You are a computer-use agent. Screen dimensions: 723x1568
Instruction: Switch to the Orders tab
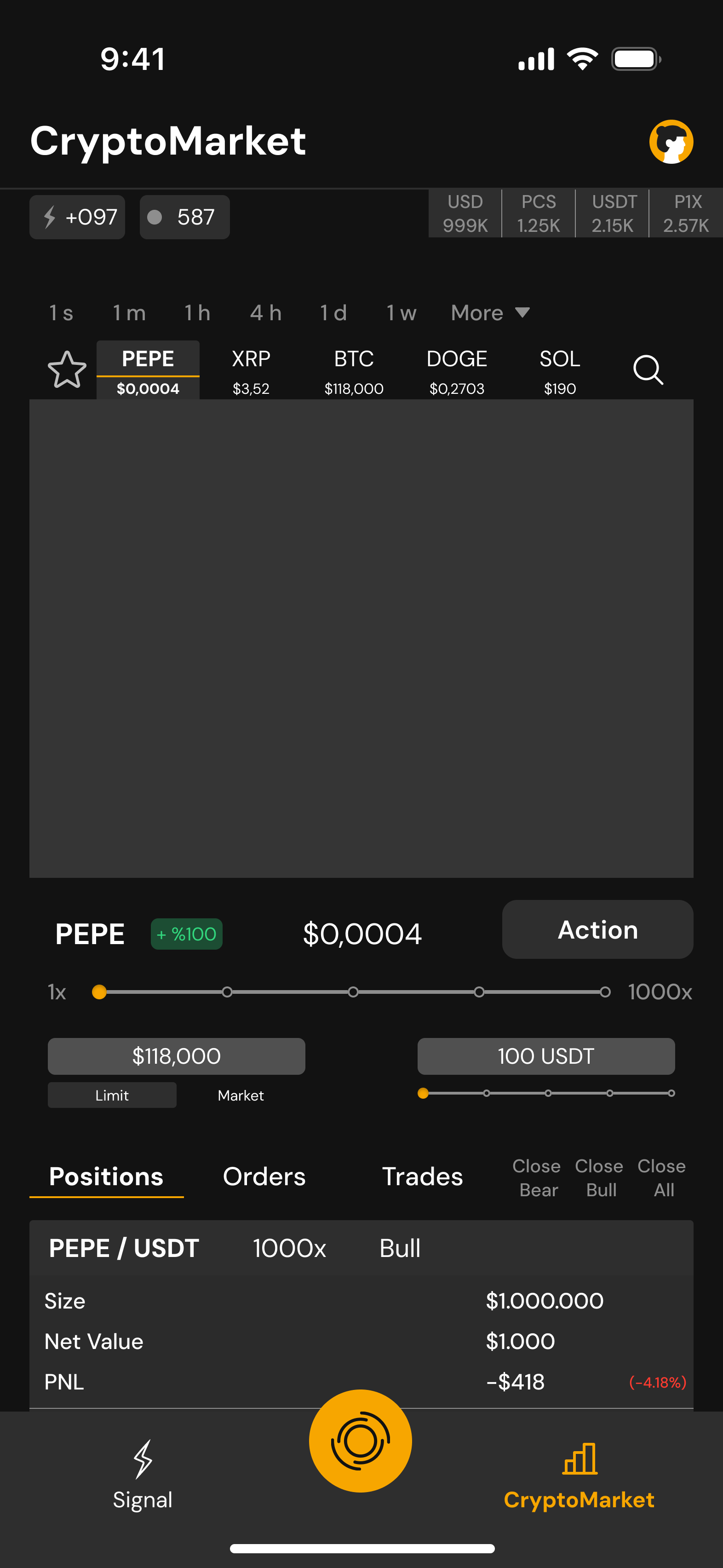(x=264, y=1176)
